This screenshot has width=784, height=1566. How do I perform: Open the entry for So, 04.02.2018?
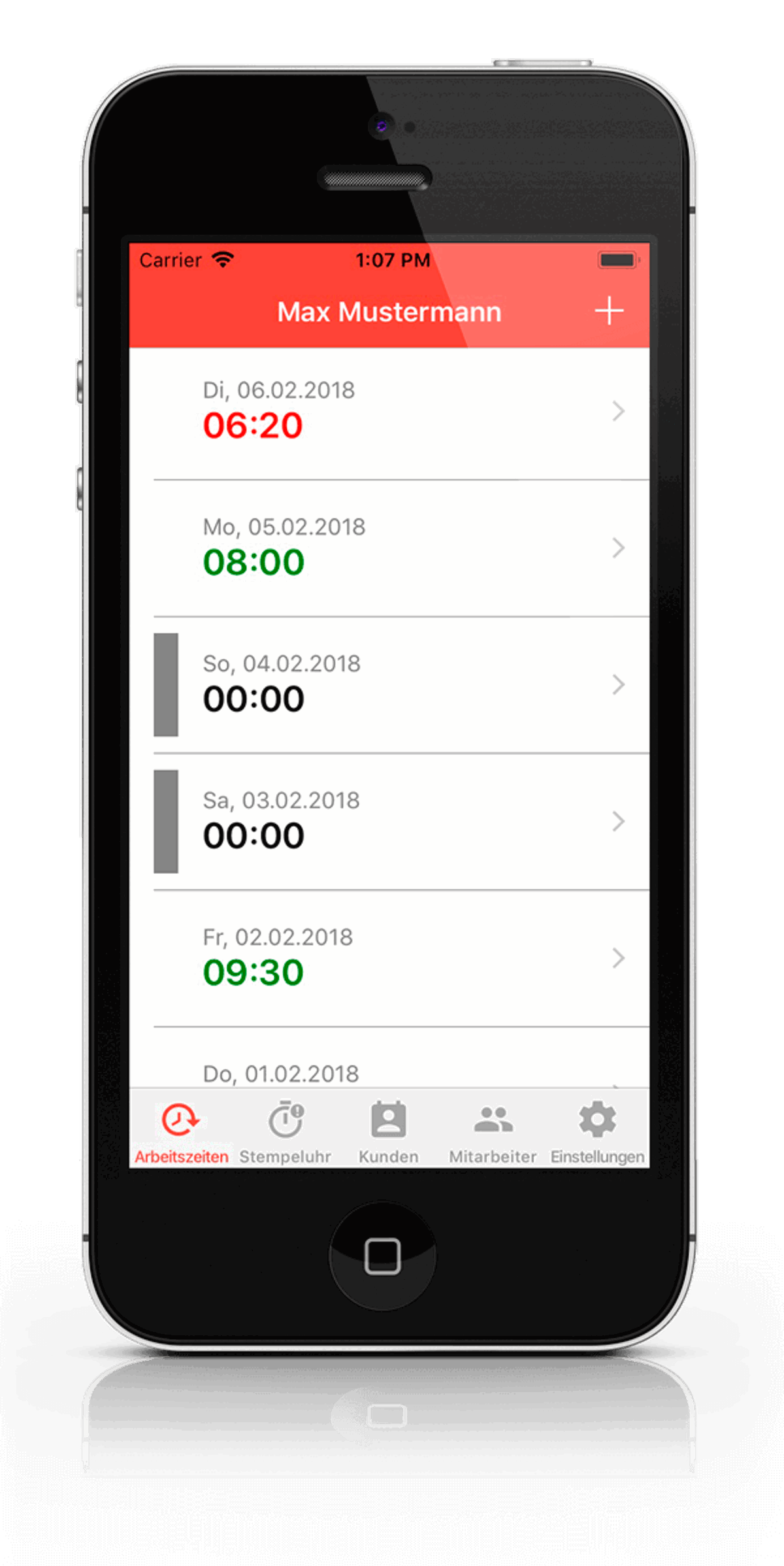point(389,685)
